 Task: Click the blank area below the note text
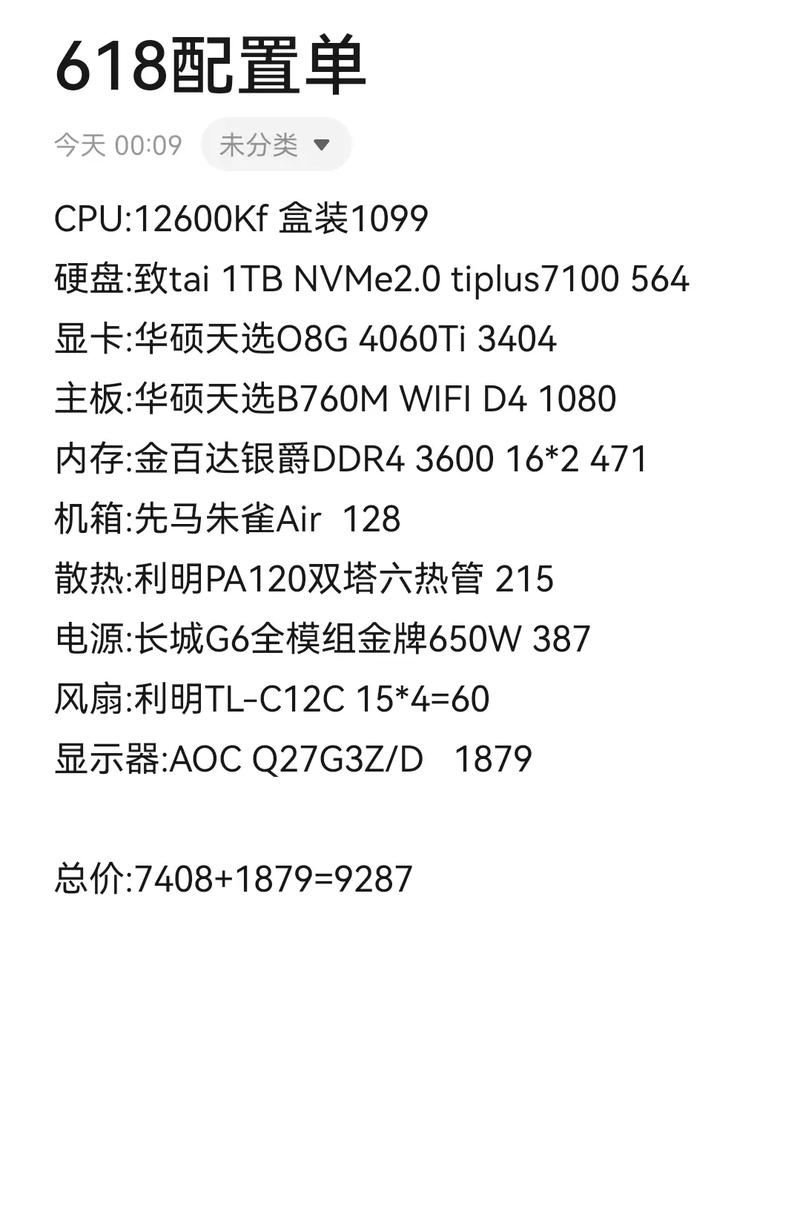pos(400,1050)
